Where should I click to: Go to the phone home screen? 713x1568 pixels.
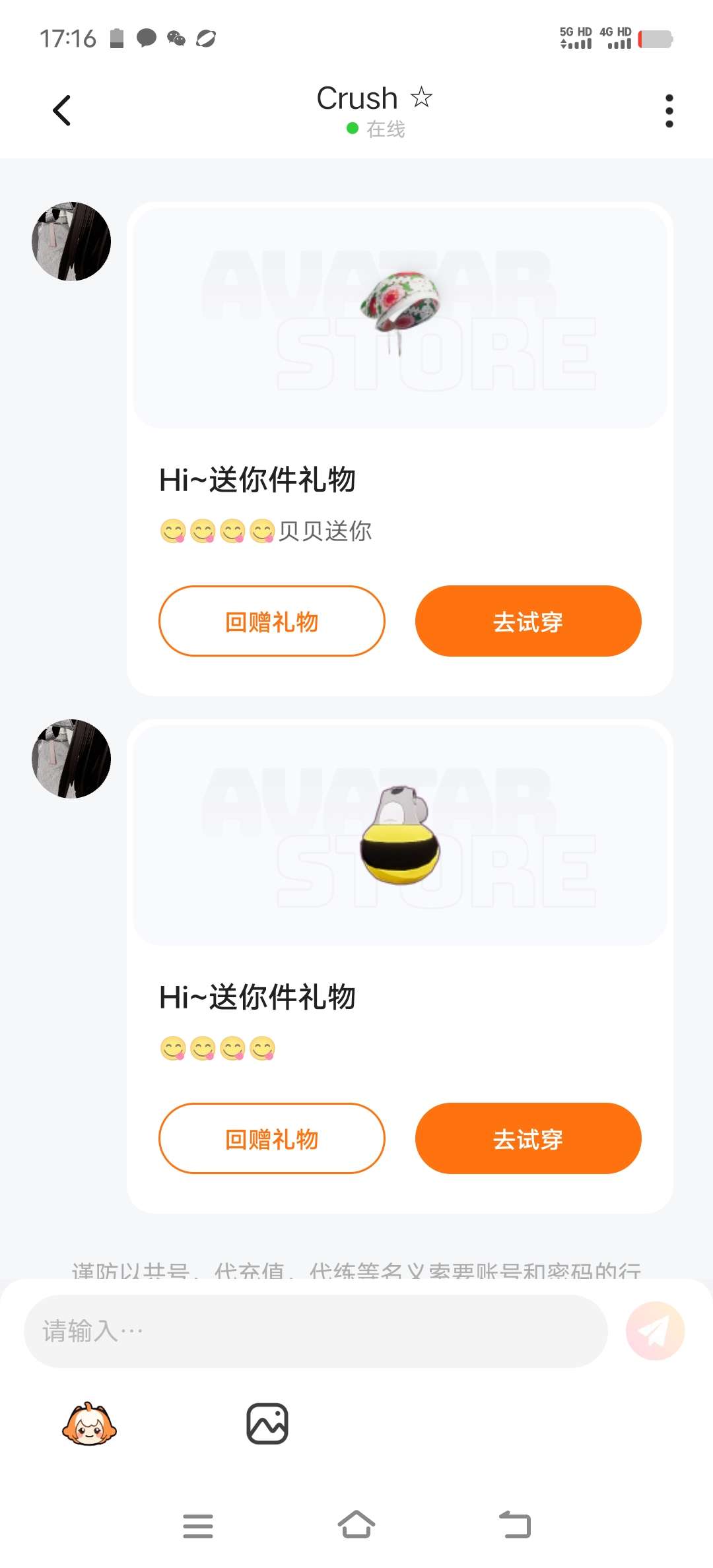pyautogui.click(x=356, y=1525)
